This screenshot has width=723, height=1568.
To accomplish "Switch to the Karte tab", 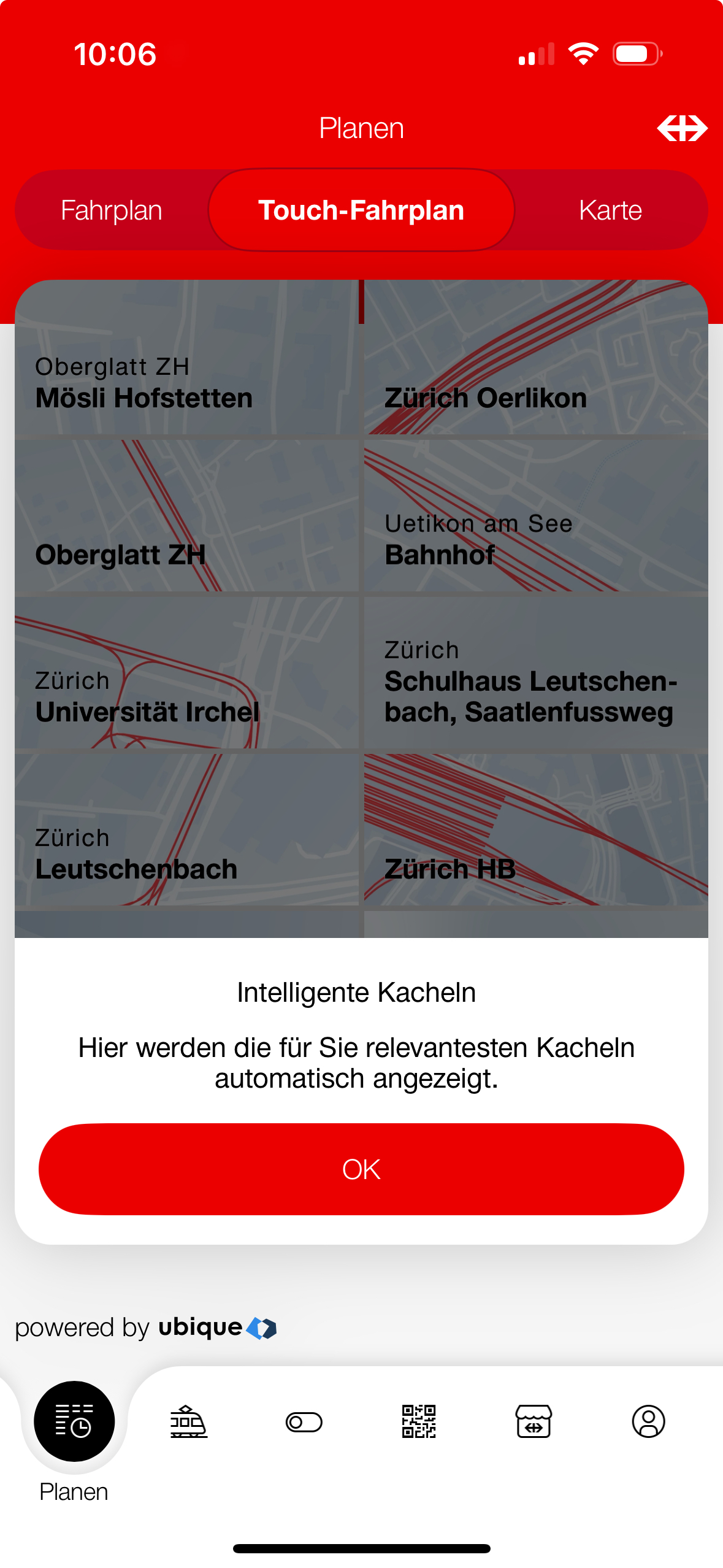I will [610, 210].
